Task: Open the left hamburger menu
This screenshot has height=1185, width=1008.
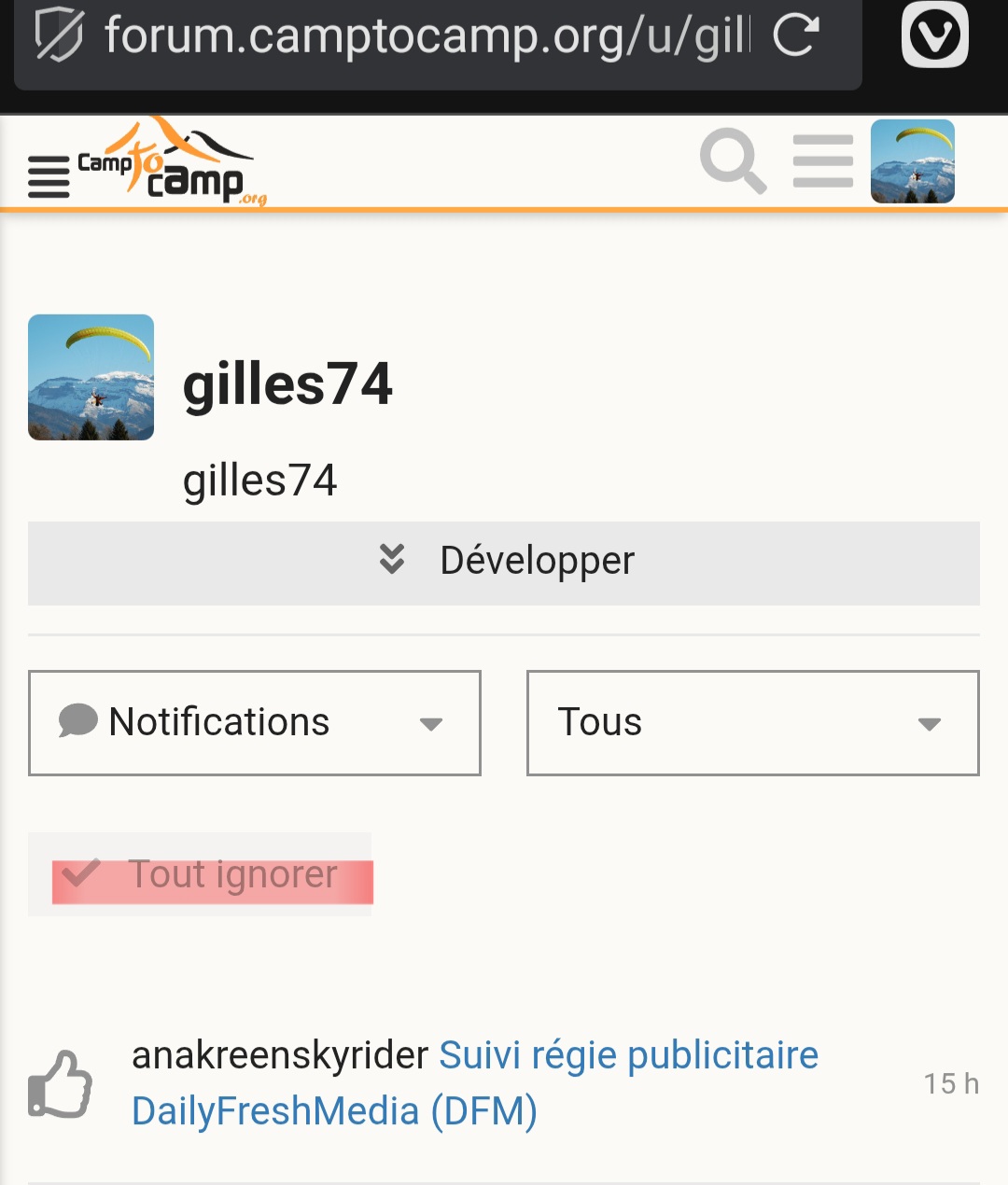Action: pos(49,176)
